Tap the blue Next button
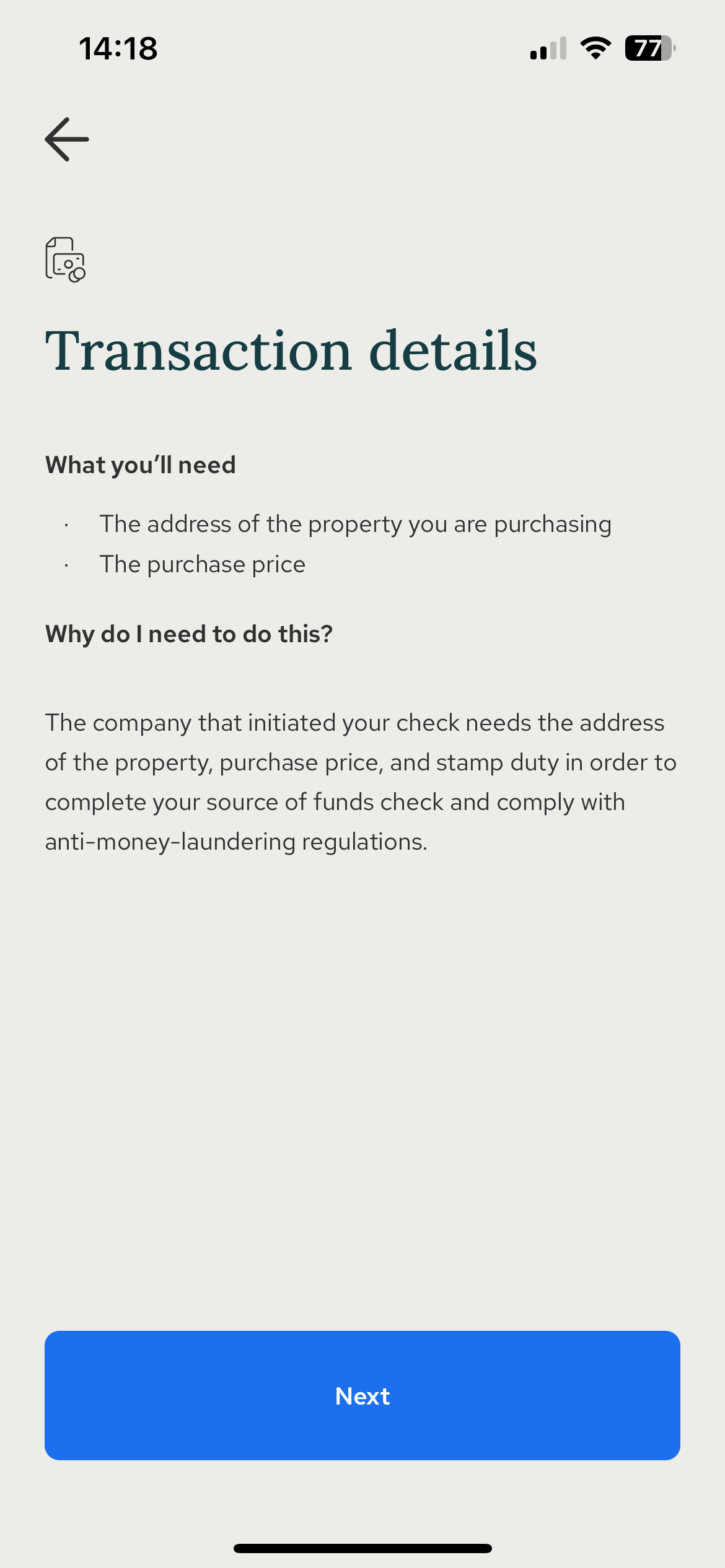Viewport: 725px width, 1568px height. [x=362, y=1395]
